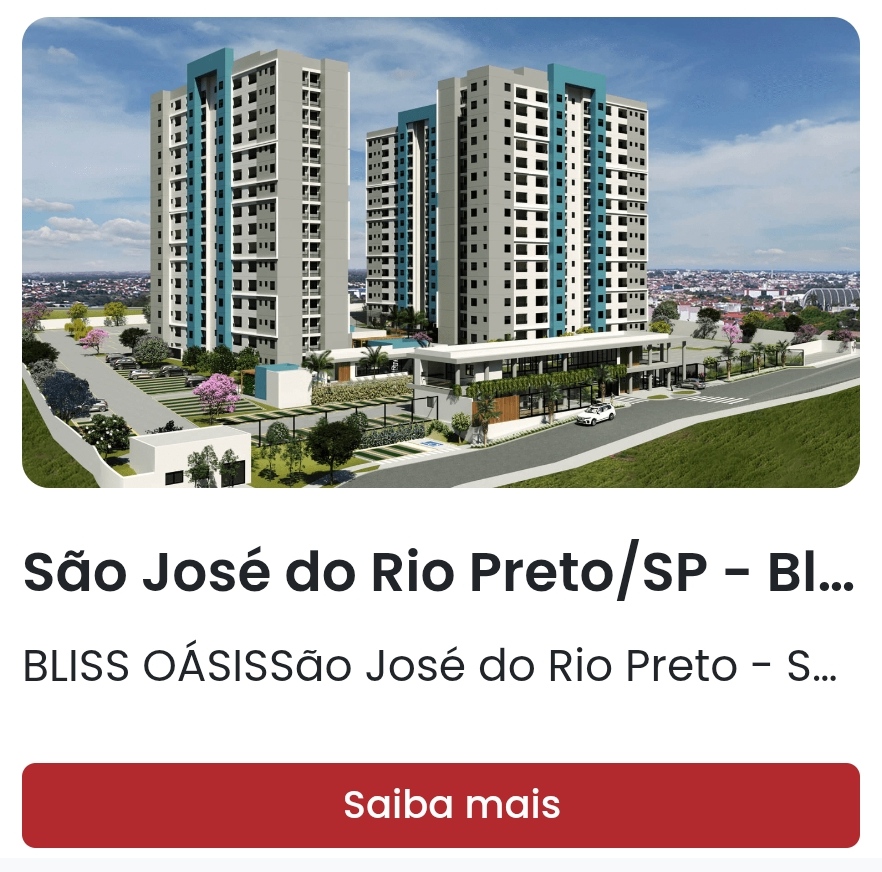Open the Bliss Oásis building image card
Viewport: 882px width, 872px height.
(x=441, y=253)
